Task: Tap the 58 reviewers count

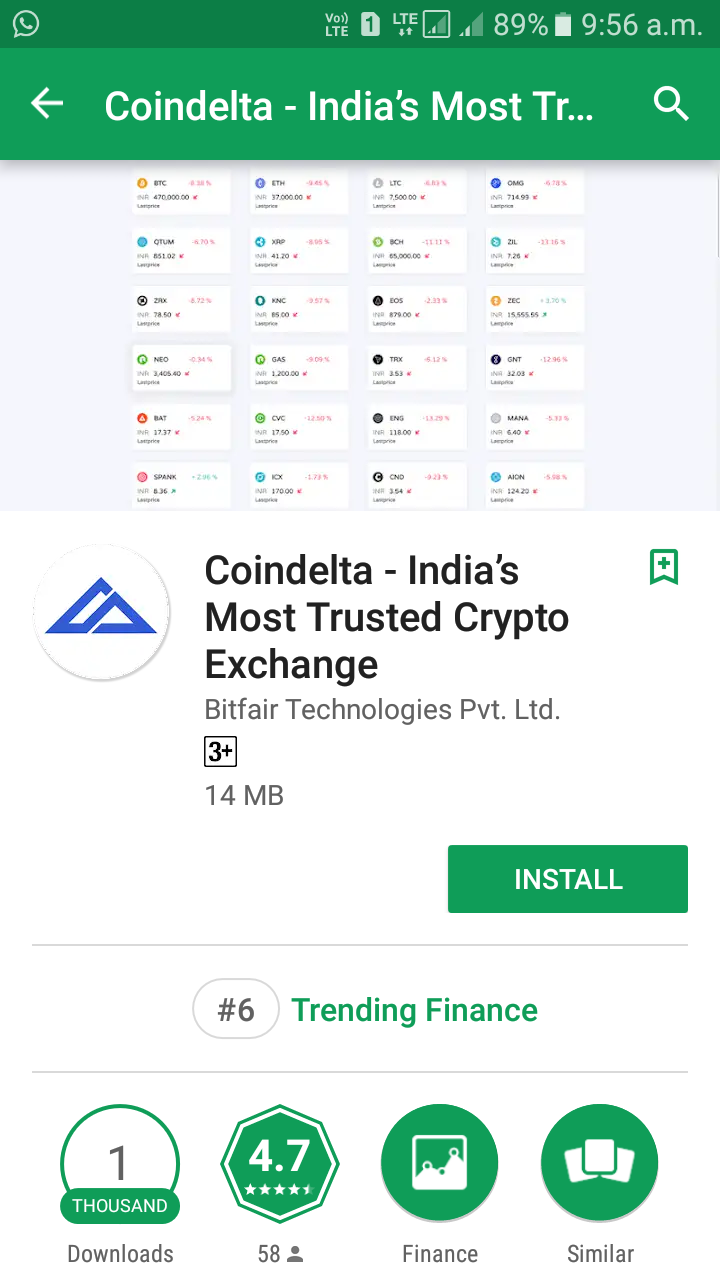Action: (280, 1253)
